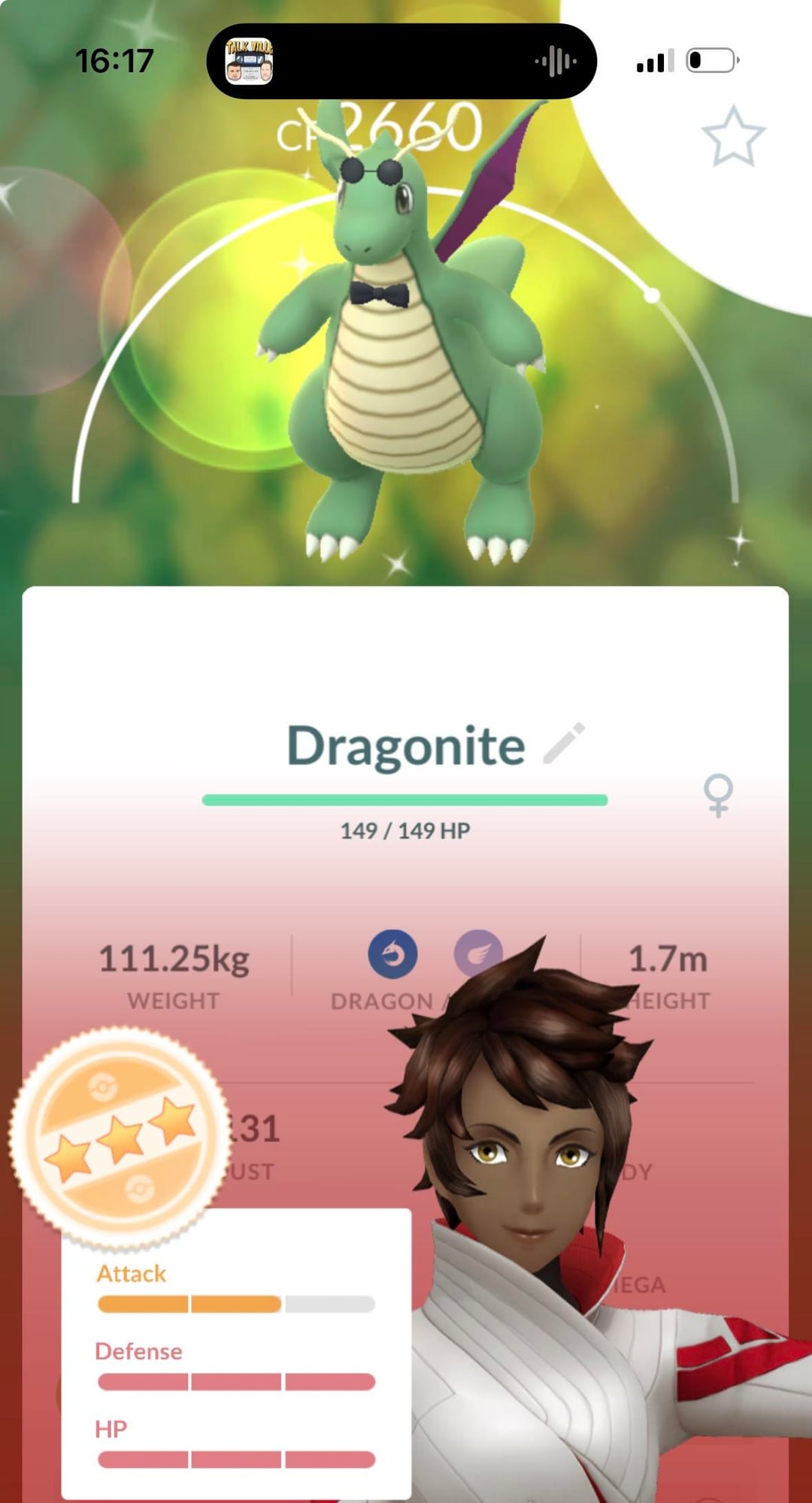Mark Dragonite as favorite with the star
Screen dimensions: 812x1503
click(733, 137)
